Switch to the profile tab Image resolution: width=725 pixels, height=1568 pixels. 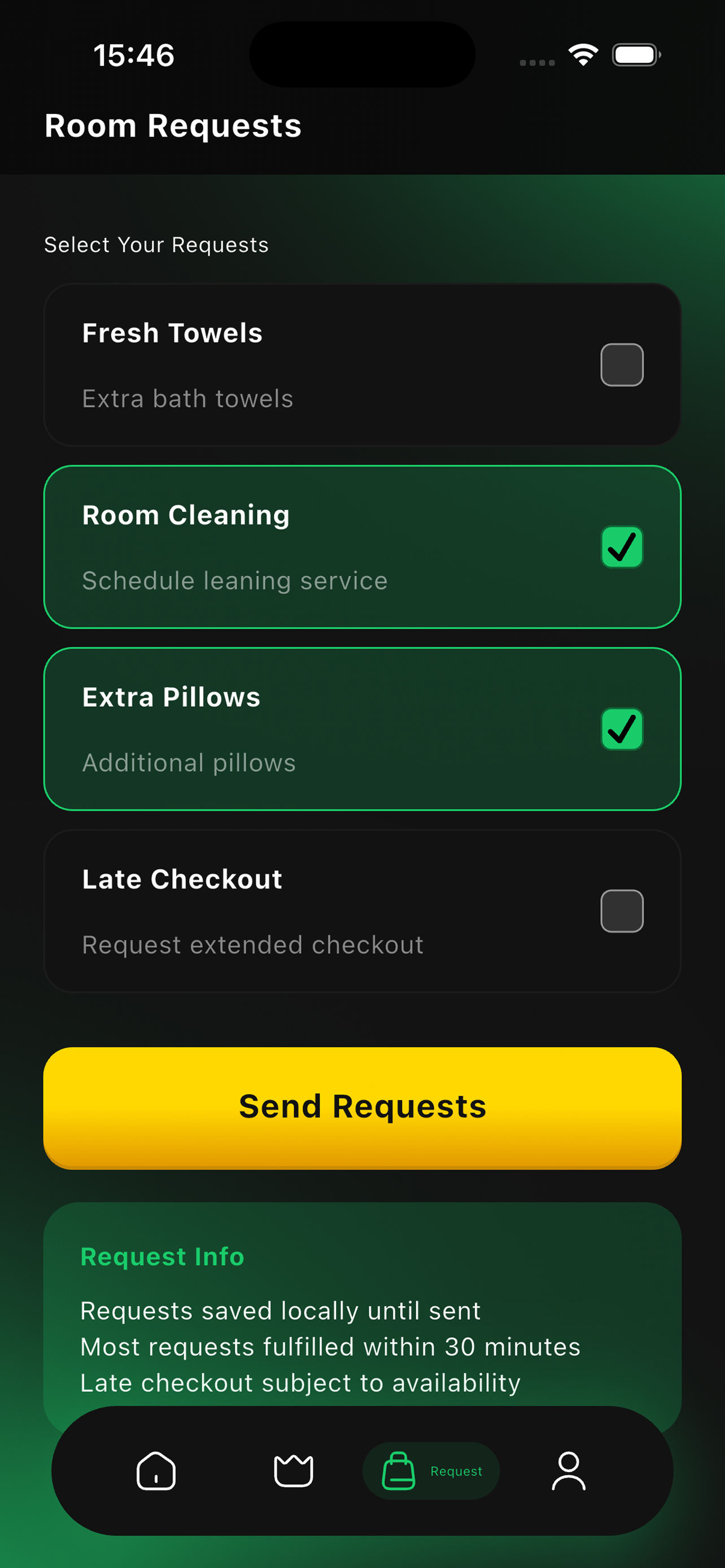tap(569, 1470)
